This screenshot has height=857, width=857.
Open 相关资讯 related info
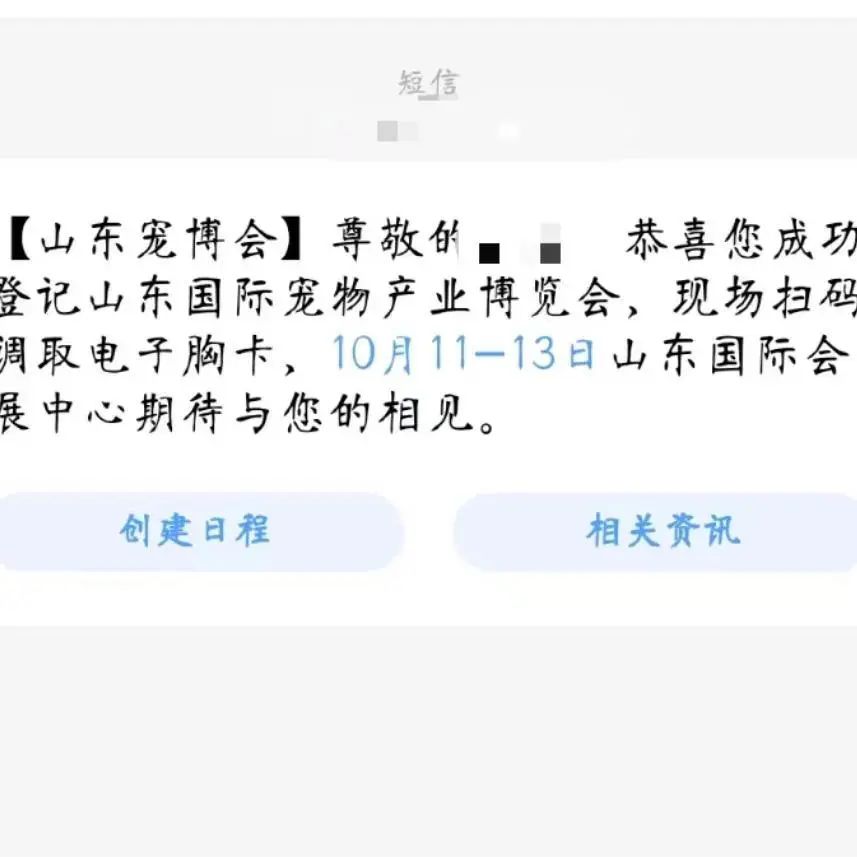pos(662,531)
